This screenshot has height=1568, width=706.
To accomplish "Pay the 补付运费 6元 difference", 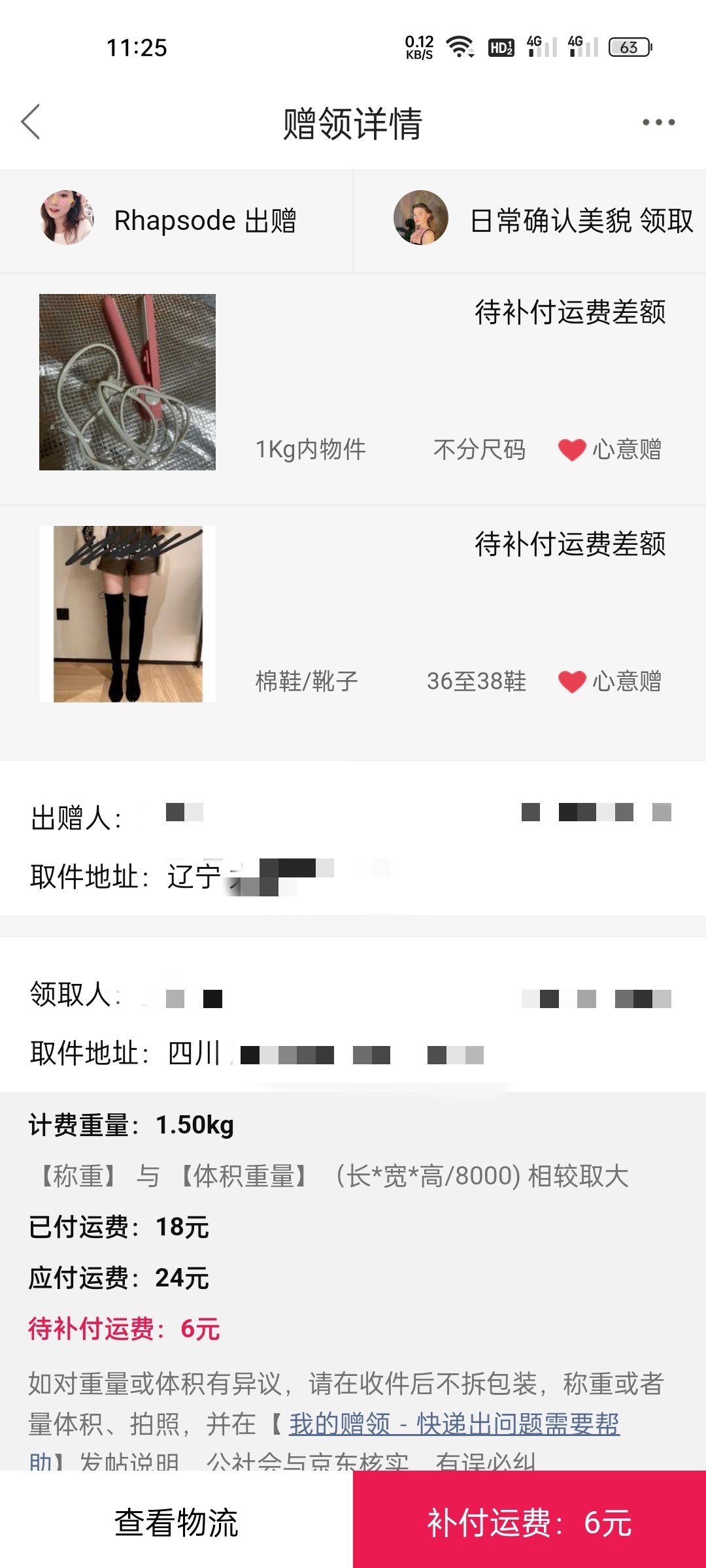I will [x=529, y=1522].
